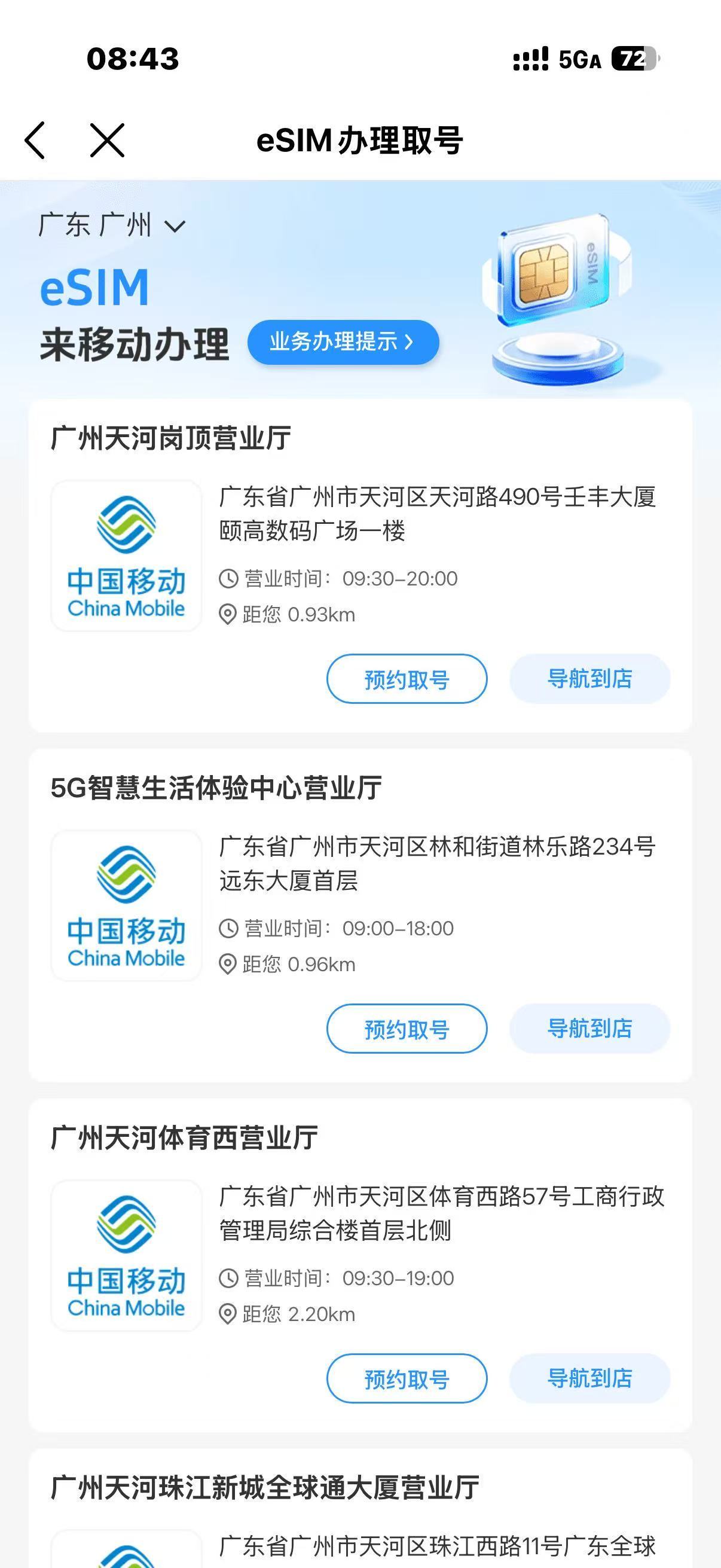
Task: Reserve a number at 广州天河体育西营业厅
Action: point(407,1378)
